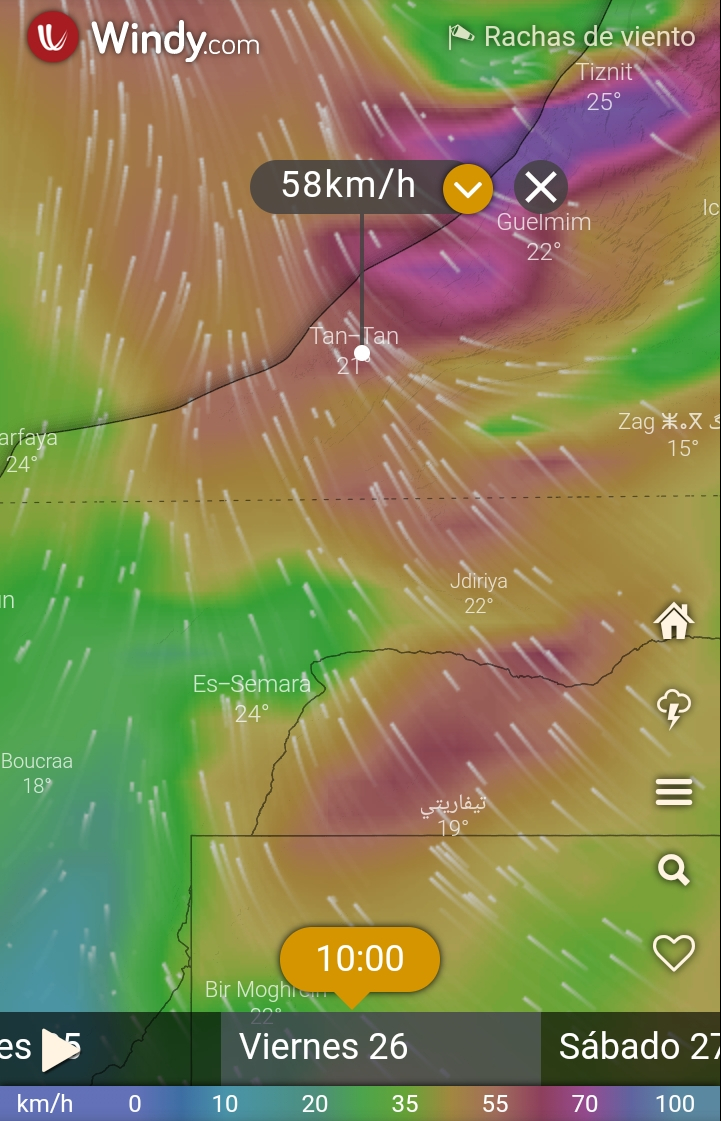Screen dimensions: 721x1121
Task: Switch wind units on km/h legend
Action: pyautogui.click(x=45, y=1104)
